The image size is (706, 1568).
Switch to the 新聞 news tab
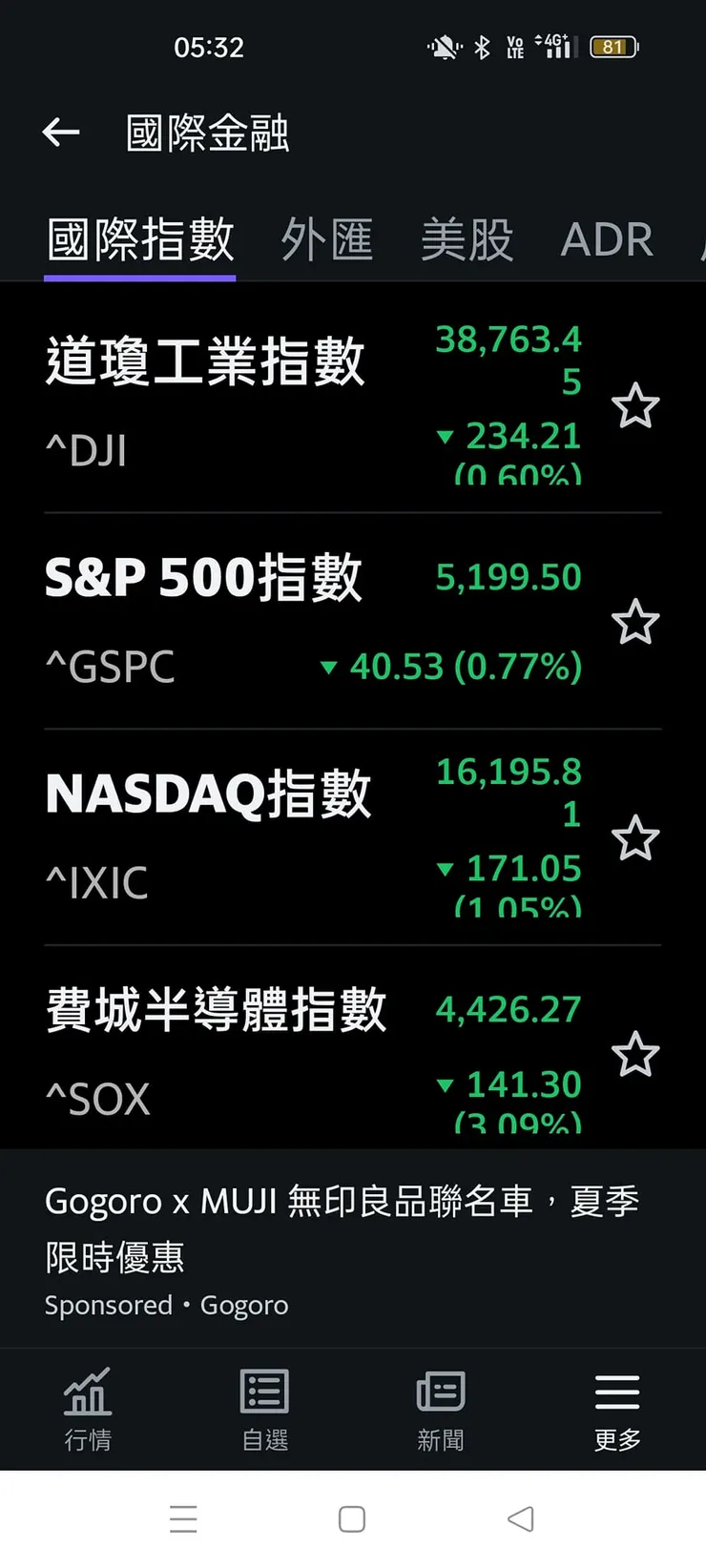[x=441, y=1410]
